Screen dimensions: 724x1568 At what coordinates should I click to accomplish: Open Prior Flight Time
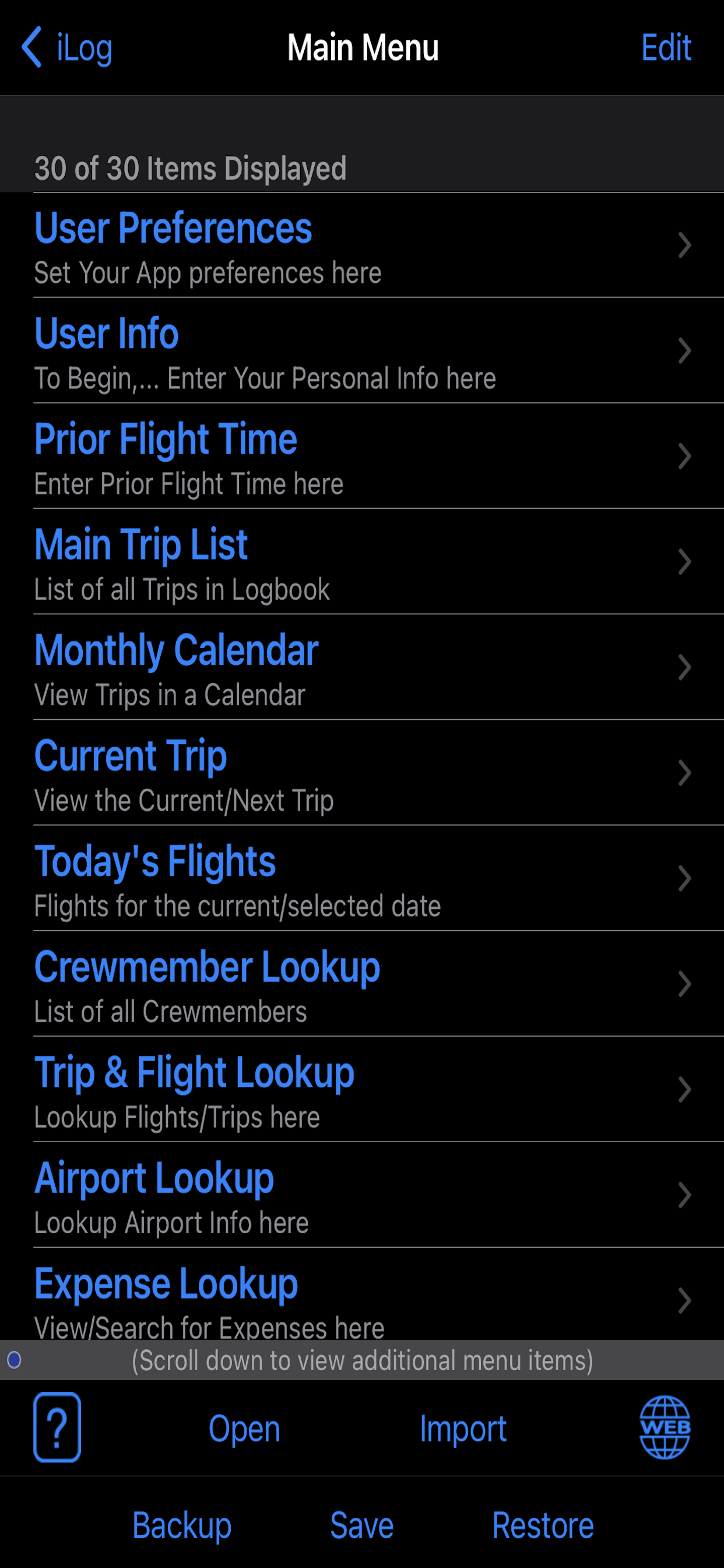coord(362,456)
